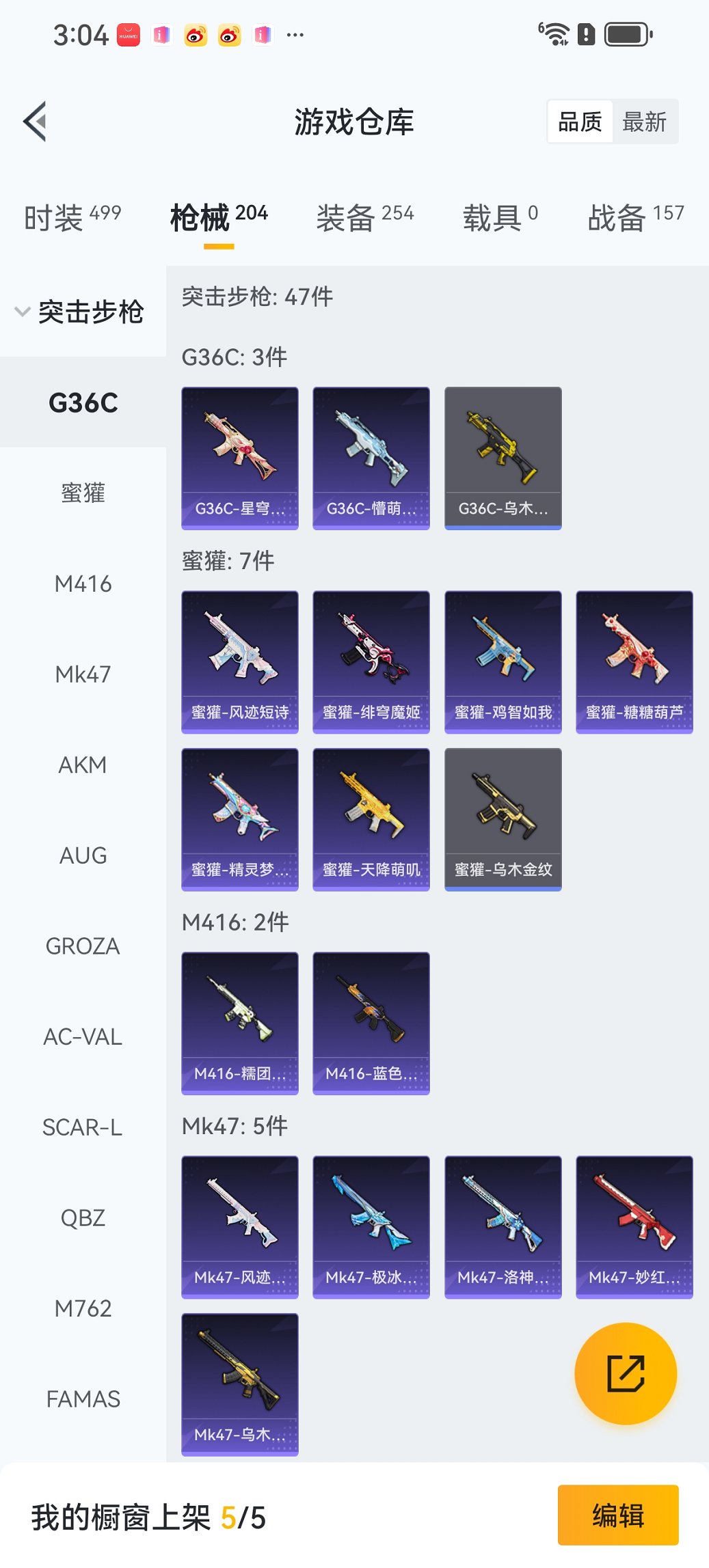Switch to the 装备 tab

pyautogui.click(x=365, y=218)
